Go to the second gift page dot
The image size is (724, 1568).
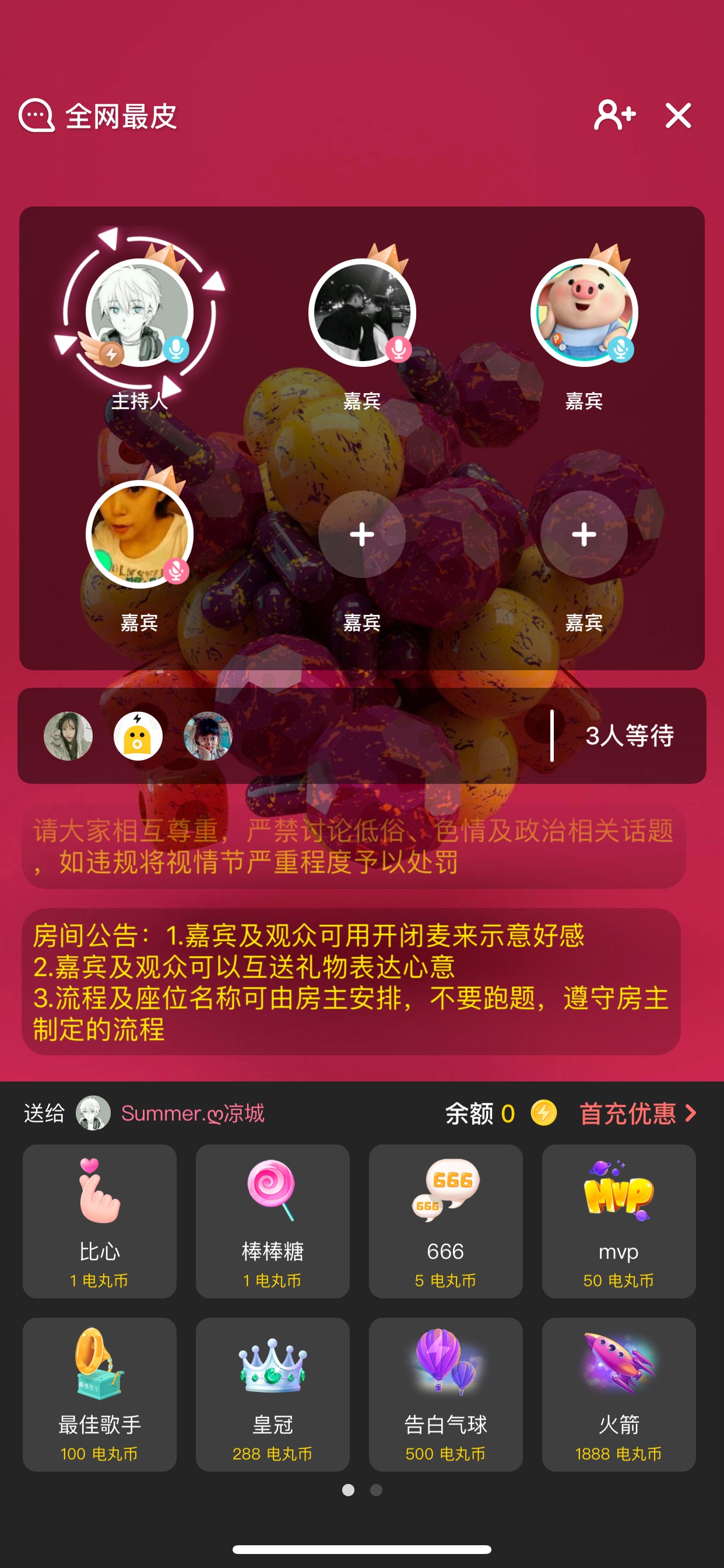[376, 1489]
